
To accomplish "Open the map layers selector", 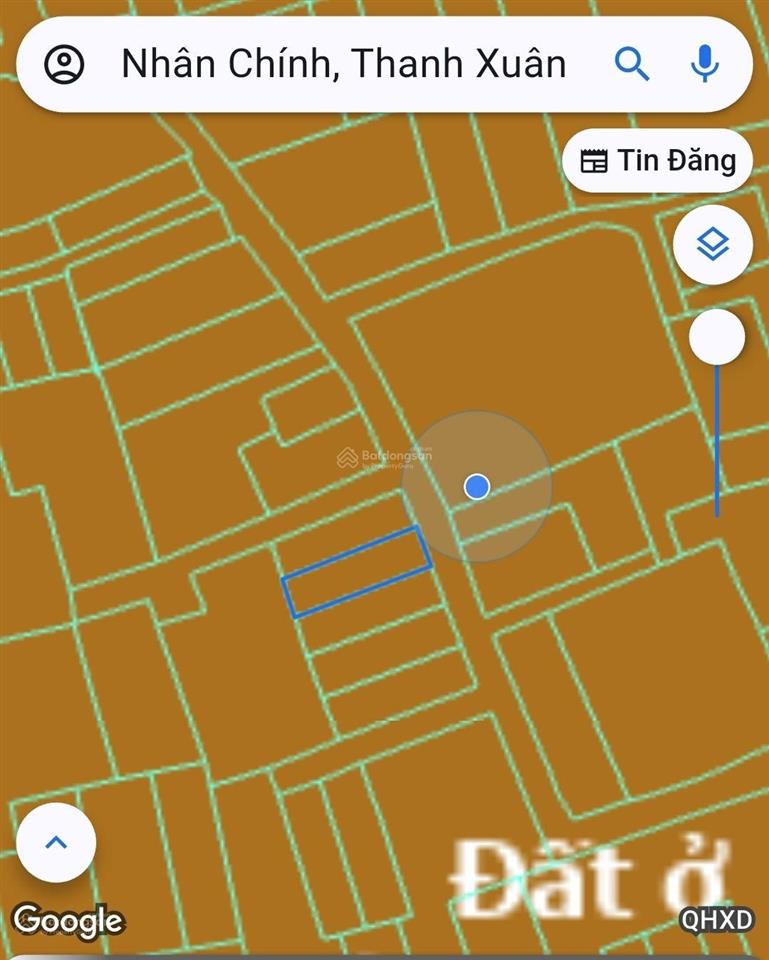I will pyautogui.click(x=712, y=244).
